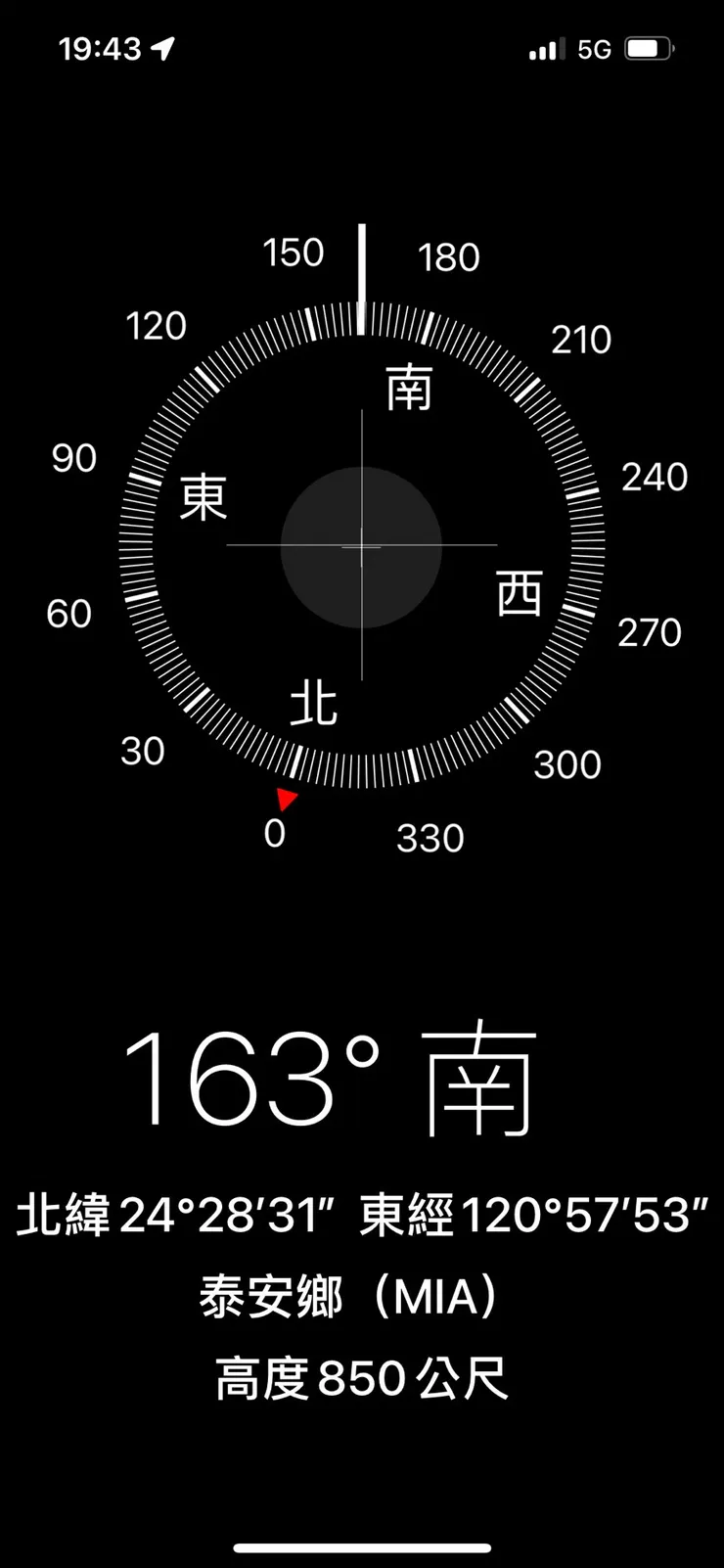Tap the 19:43 clock in status bar
The width and height of the screenshot is (724, 1568).
[x=101, y=47]
